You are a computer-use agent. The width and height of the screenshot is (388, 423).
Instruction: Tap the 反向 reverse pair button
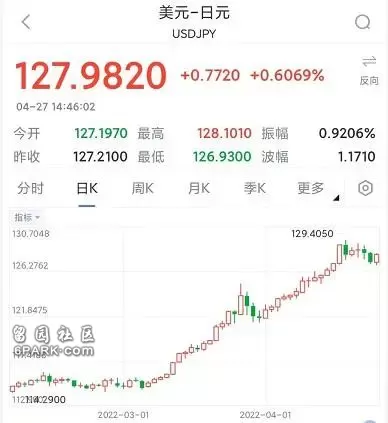(369, 71)
